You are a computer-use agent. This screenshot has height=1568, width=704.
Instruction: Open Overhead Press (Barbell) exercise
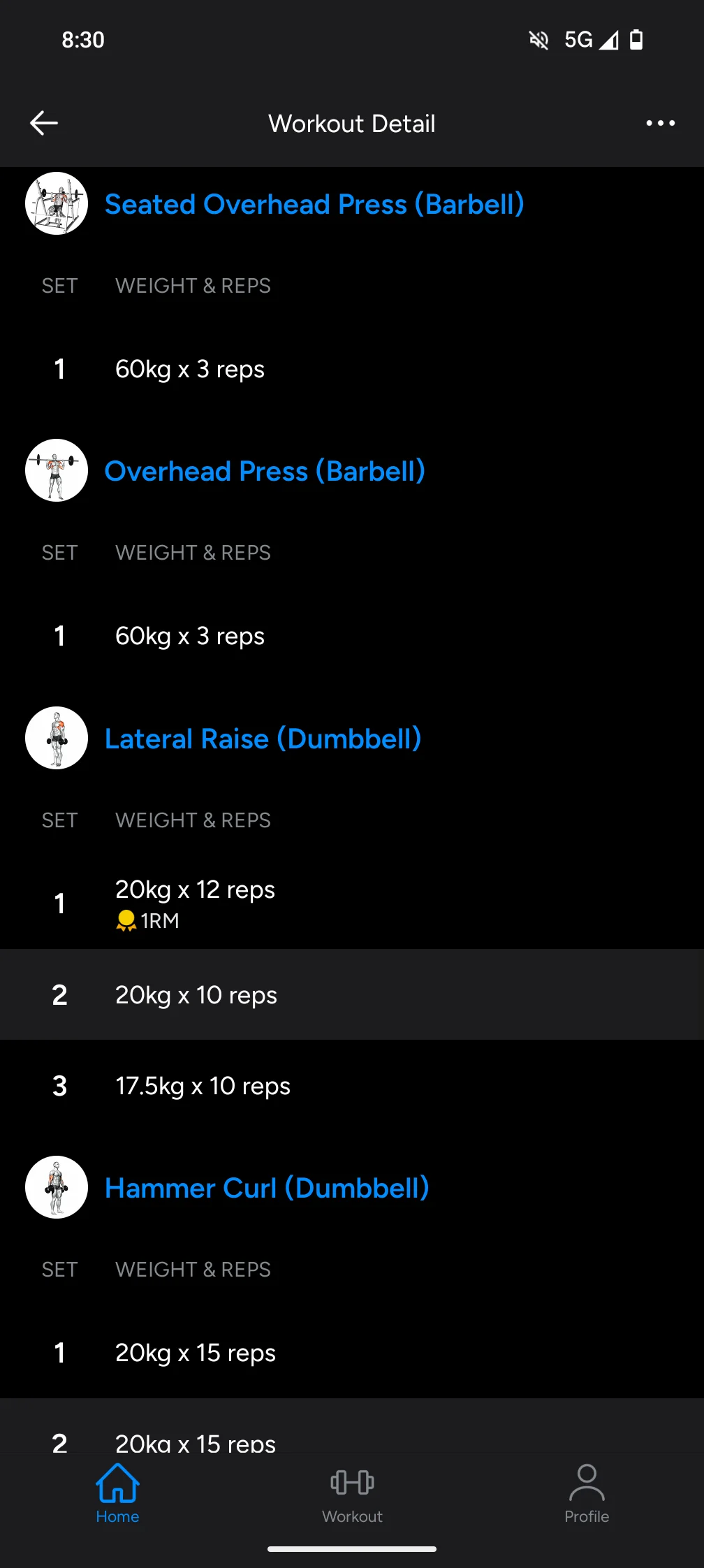pyautogui.click(x=265, y=471)
